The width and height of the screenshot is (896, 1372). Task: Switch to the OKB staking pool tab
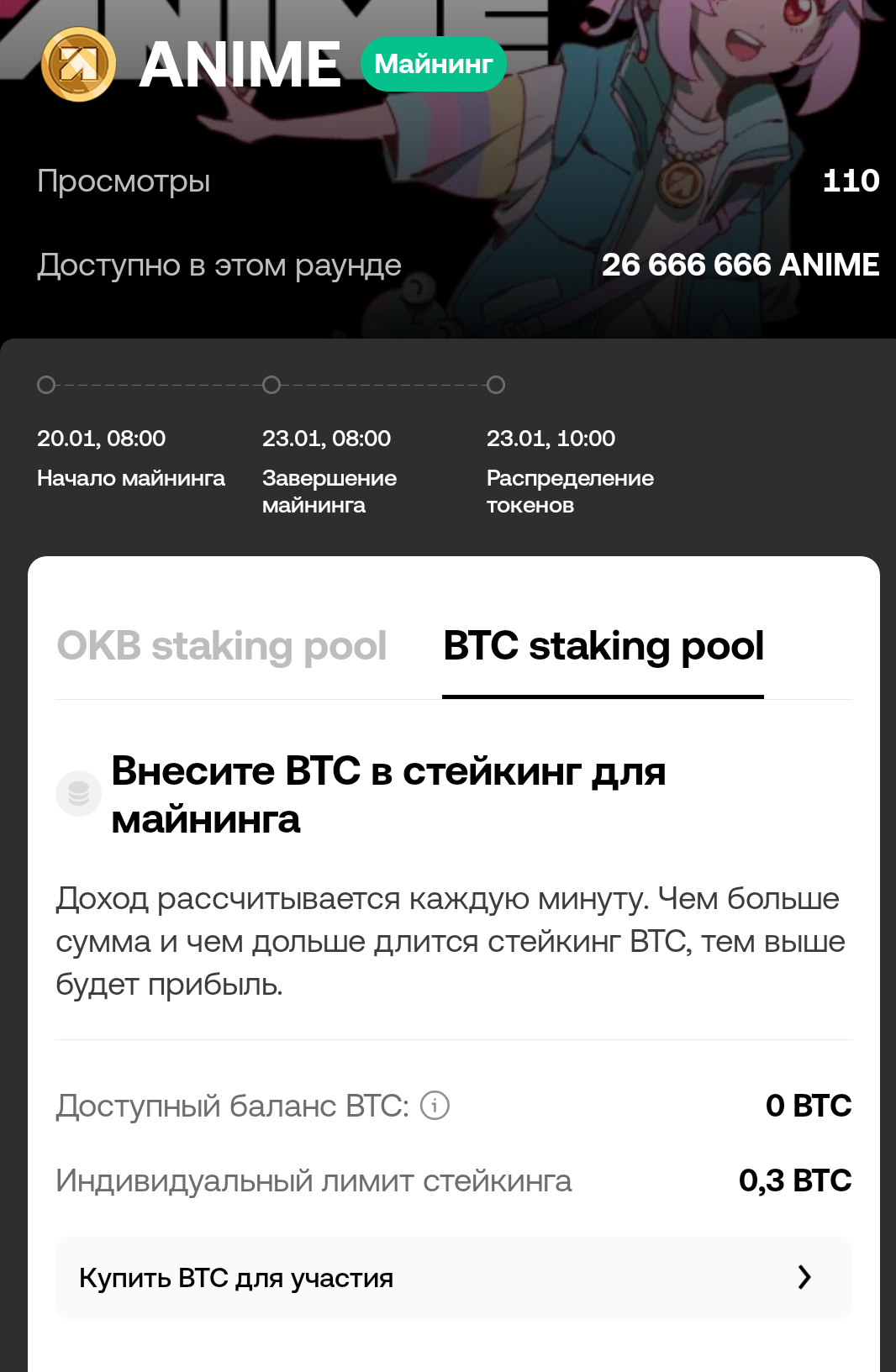222,646
